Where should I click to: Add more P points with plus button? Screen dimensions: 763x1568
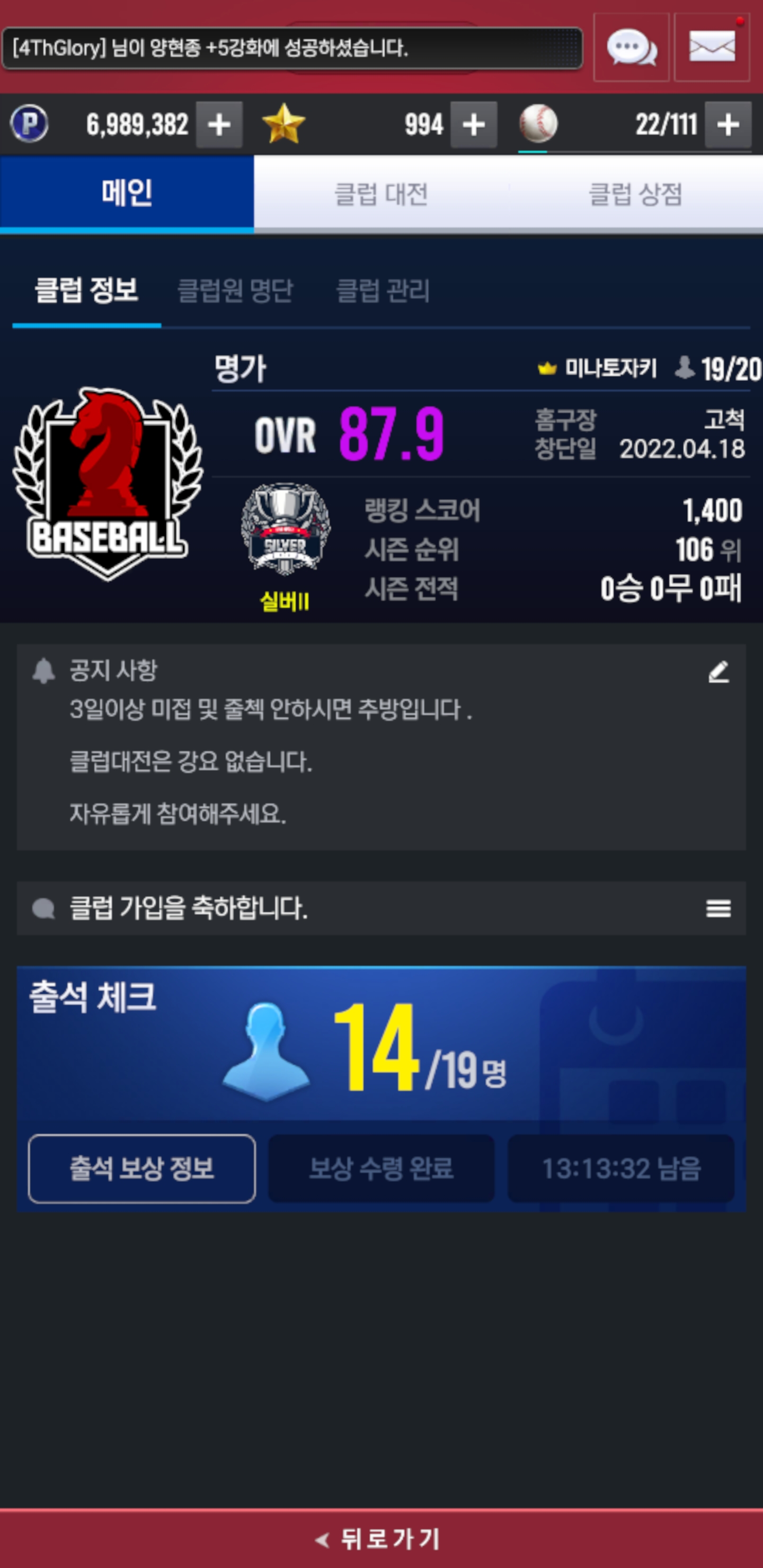(219, 126)
